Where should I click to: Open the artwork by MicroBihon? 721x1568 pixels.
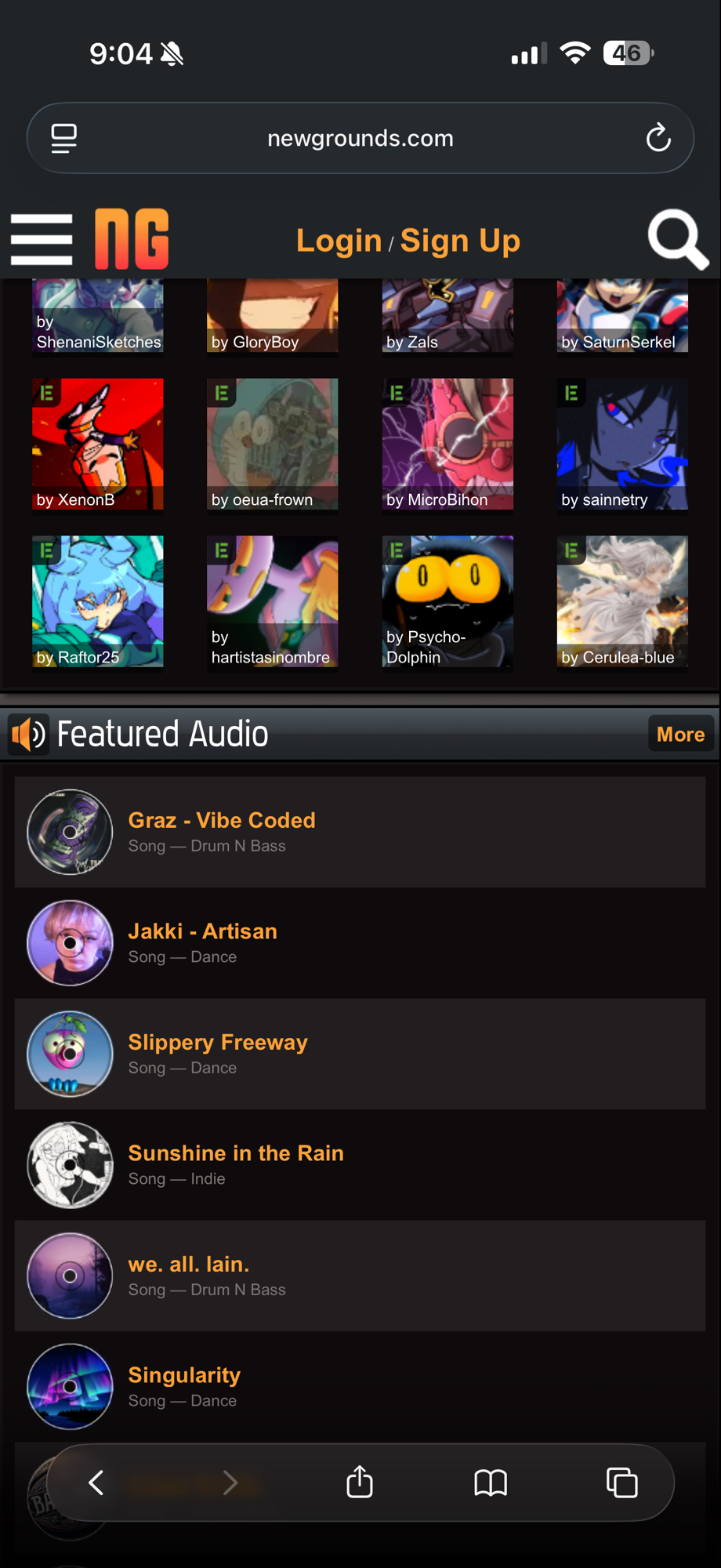(447, 444)
